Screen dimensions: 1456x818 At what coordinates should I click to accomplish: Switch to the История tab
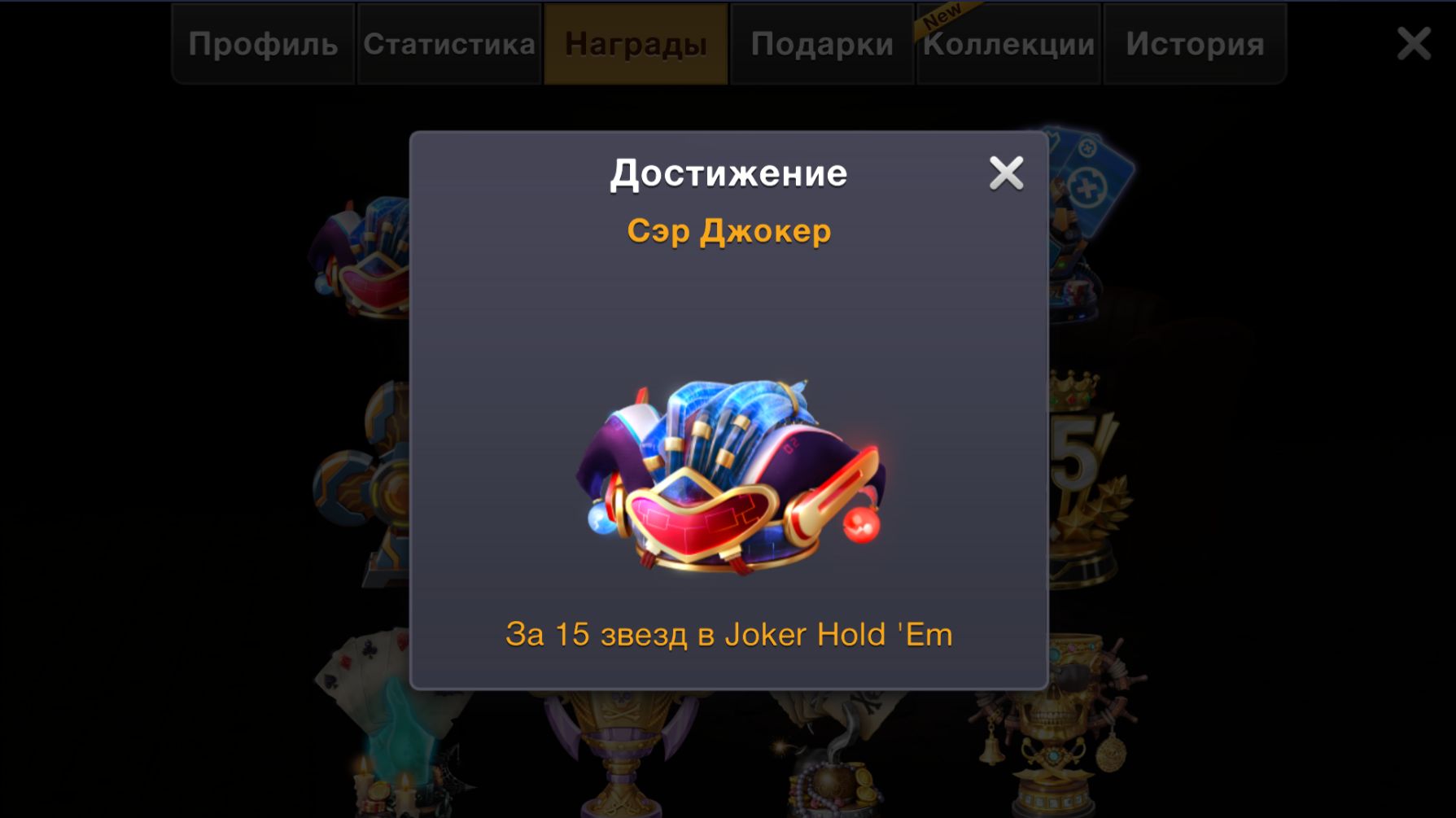[1195, 44]
